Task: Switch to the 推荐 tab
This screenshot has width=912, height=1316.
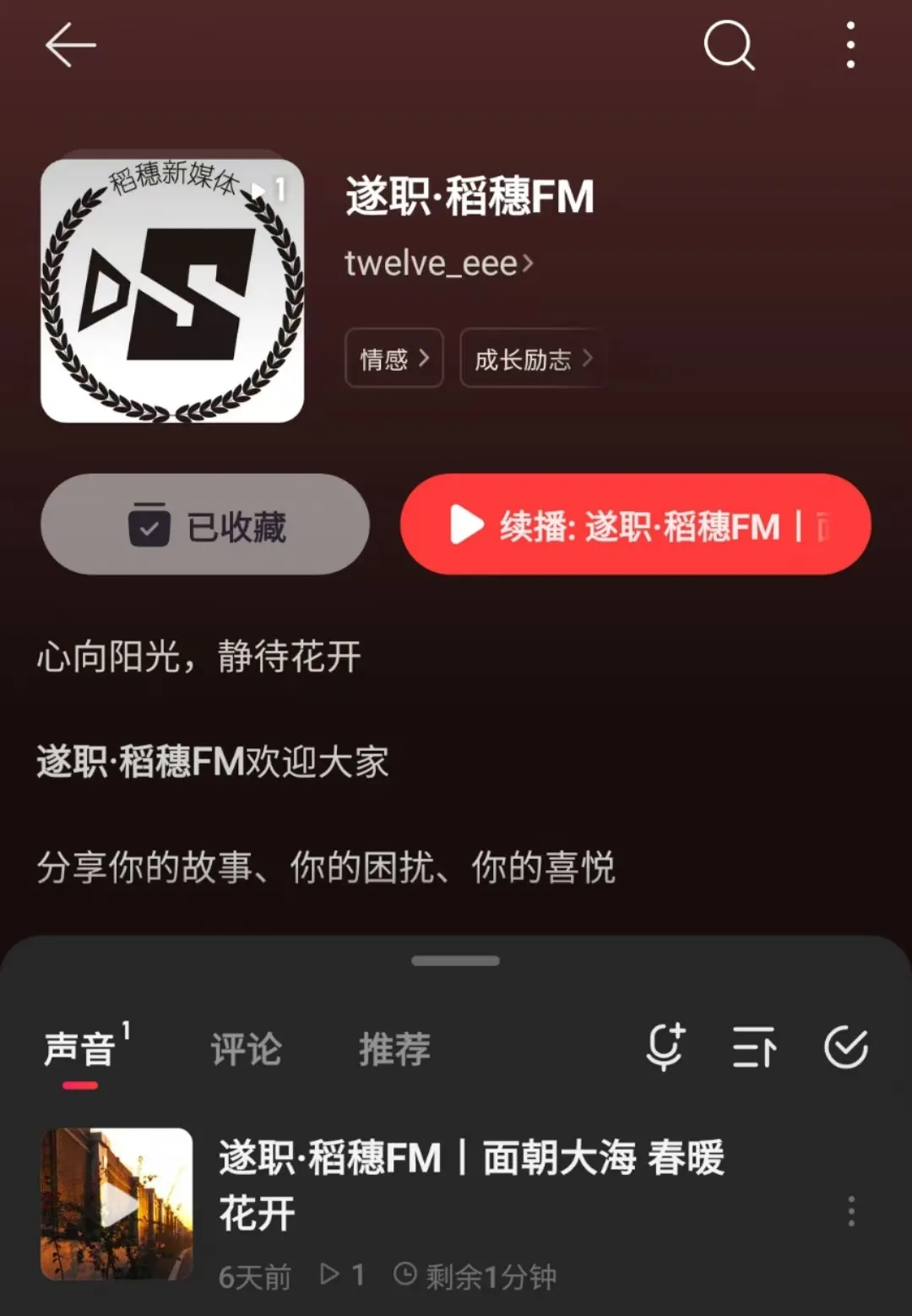Action: 394,1049
